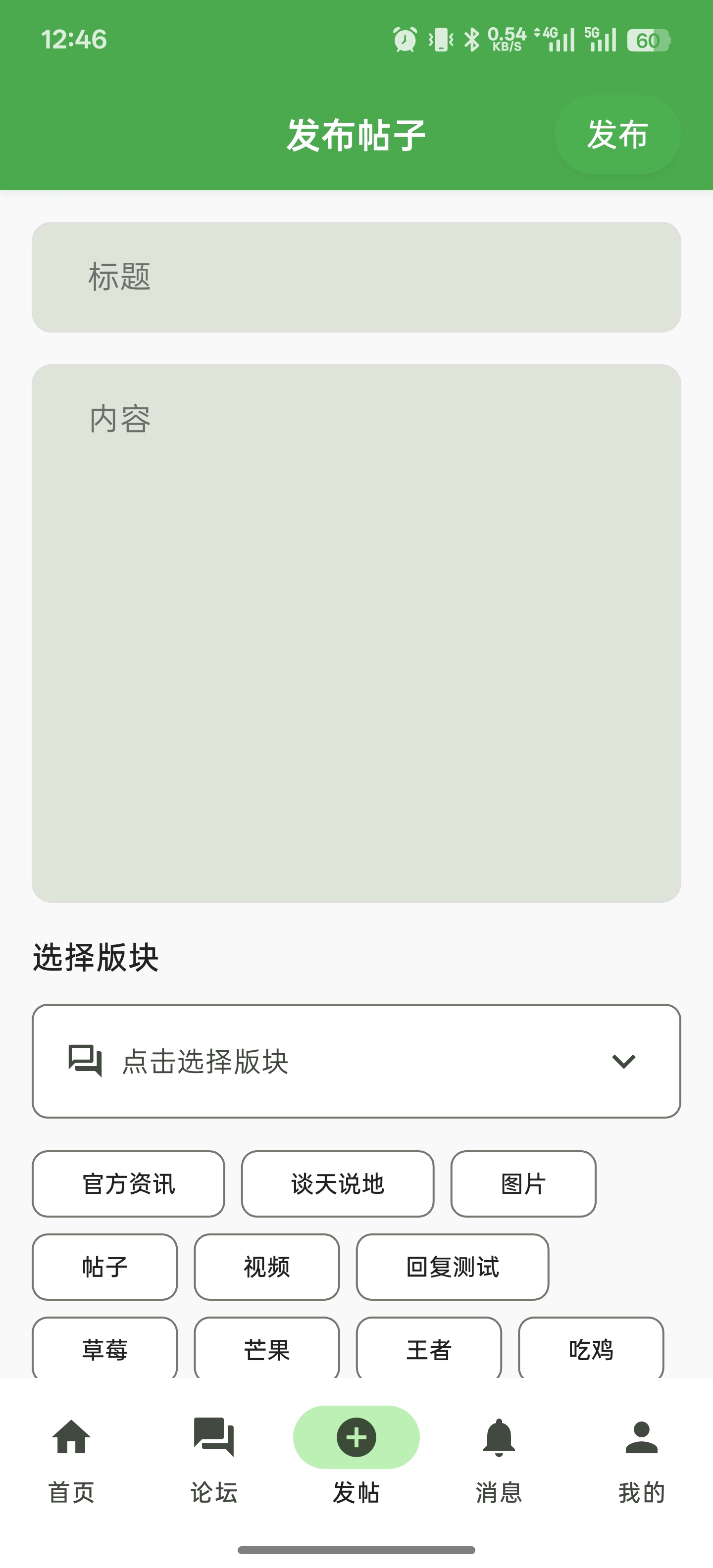713x1568 pixels.
Task: Focus the 内容 content field
Action: click(x=356, y=633)
